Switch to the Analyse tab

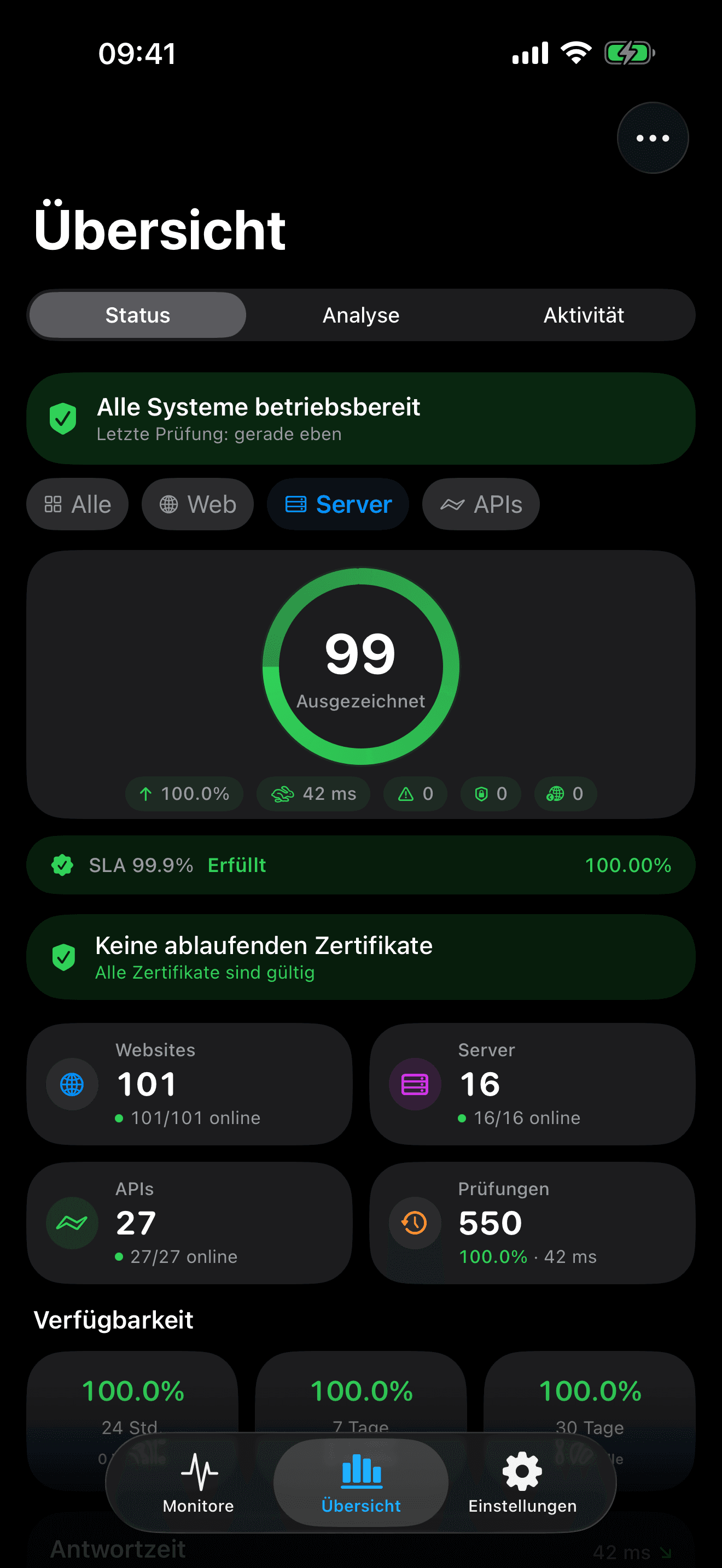click(360, 315)
